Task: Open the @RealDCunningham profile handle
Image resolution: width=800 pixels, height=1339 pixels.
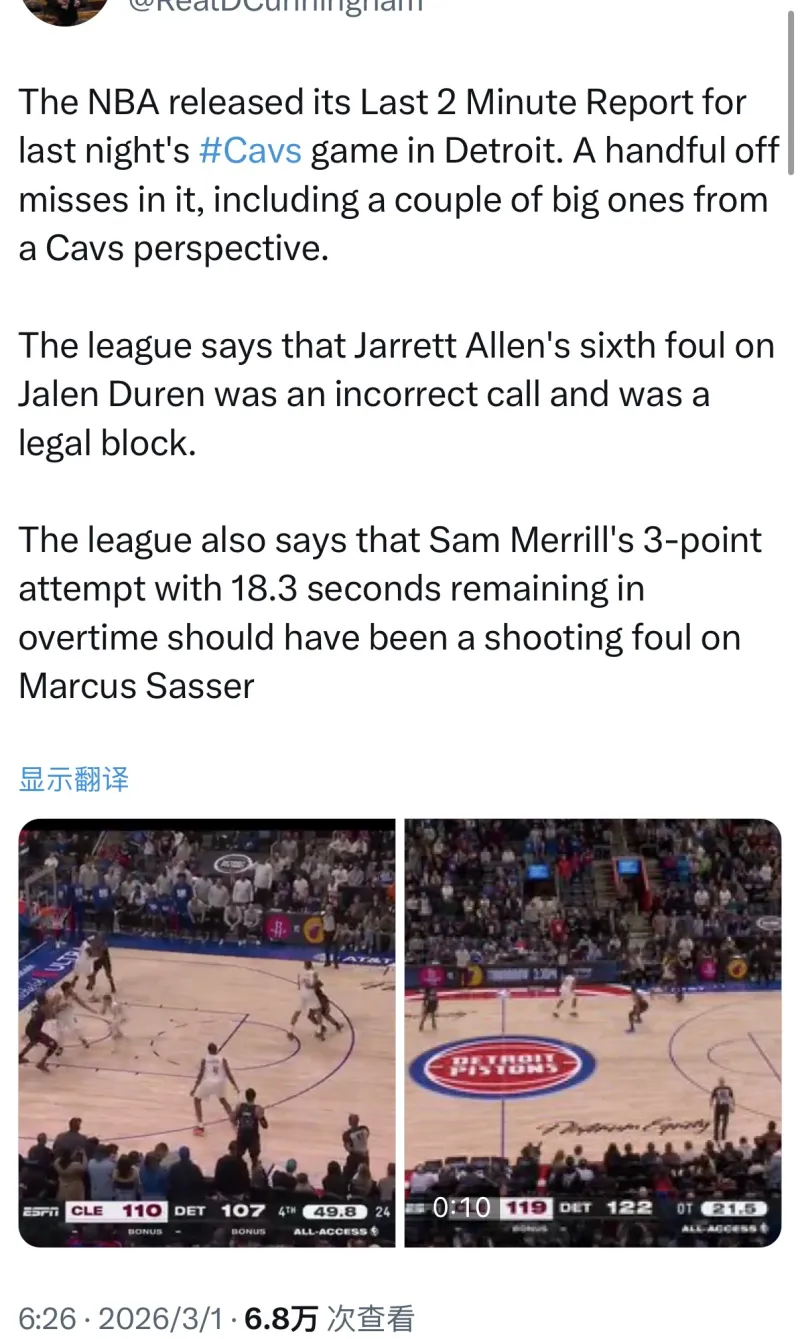Action: (x=275, y=6)
